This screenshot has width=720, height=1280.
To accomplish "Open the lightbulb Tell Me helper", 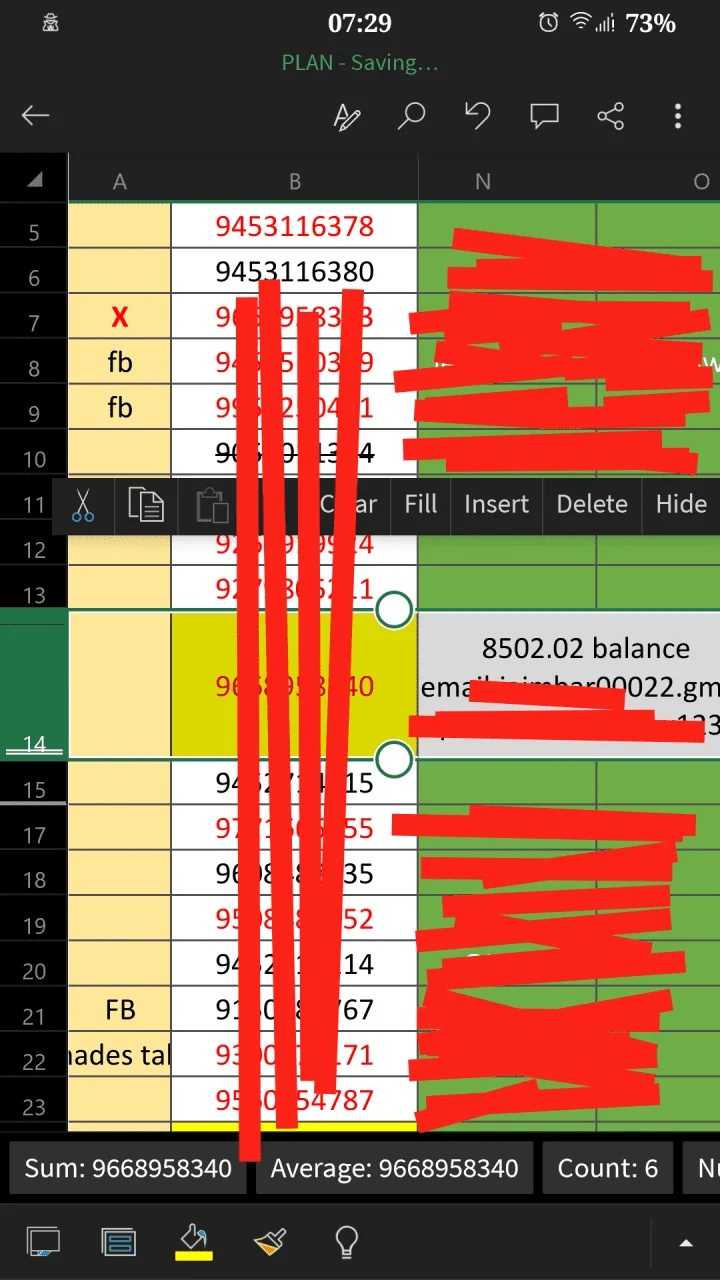I will 346,1242.
